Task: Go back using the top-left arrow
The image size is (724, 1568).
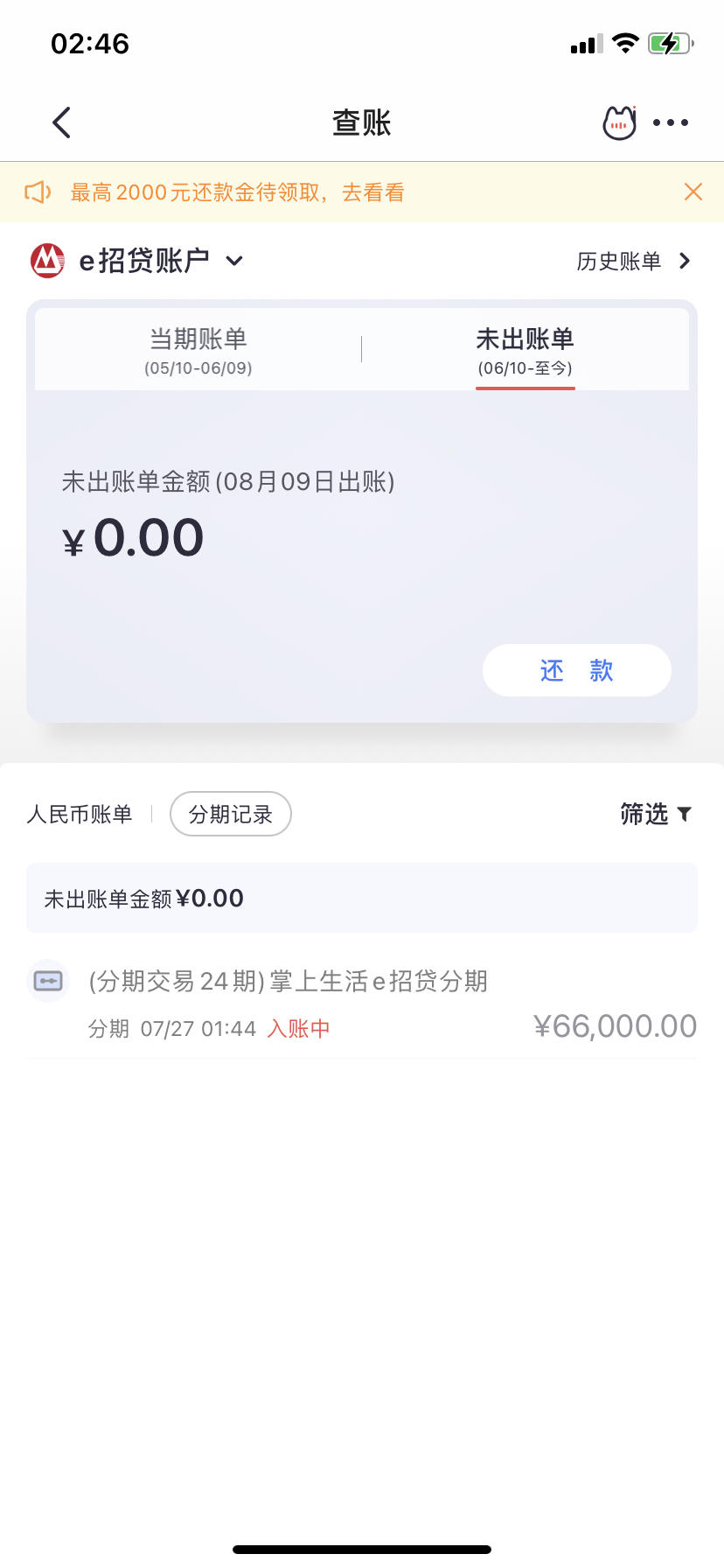Action: tap(61, 122)
